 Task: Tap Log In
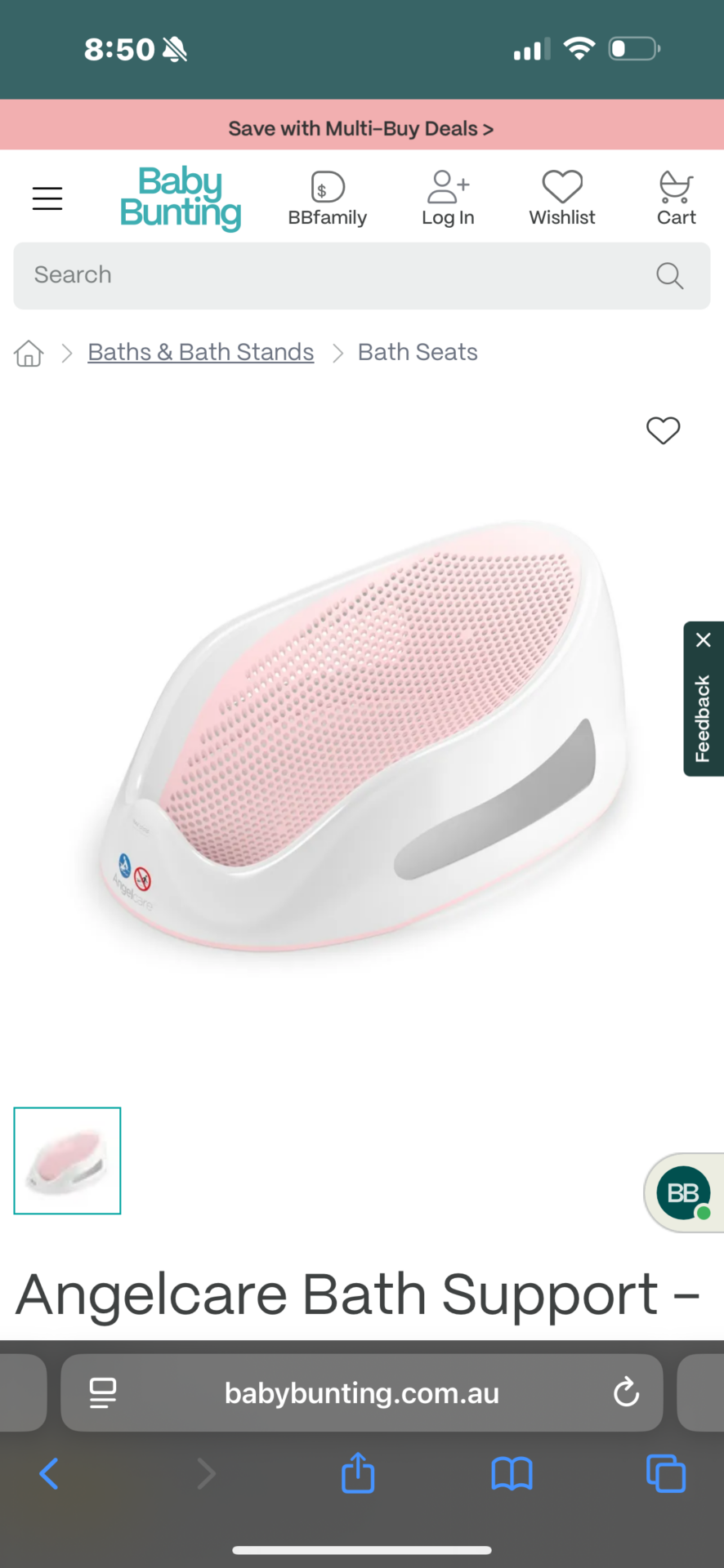448,198
